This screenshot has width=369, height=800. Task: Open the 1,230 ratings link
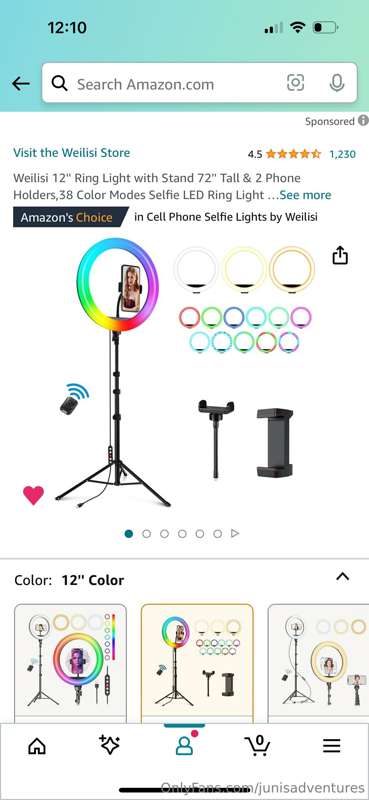[342, 154]
